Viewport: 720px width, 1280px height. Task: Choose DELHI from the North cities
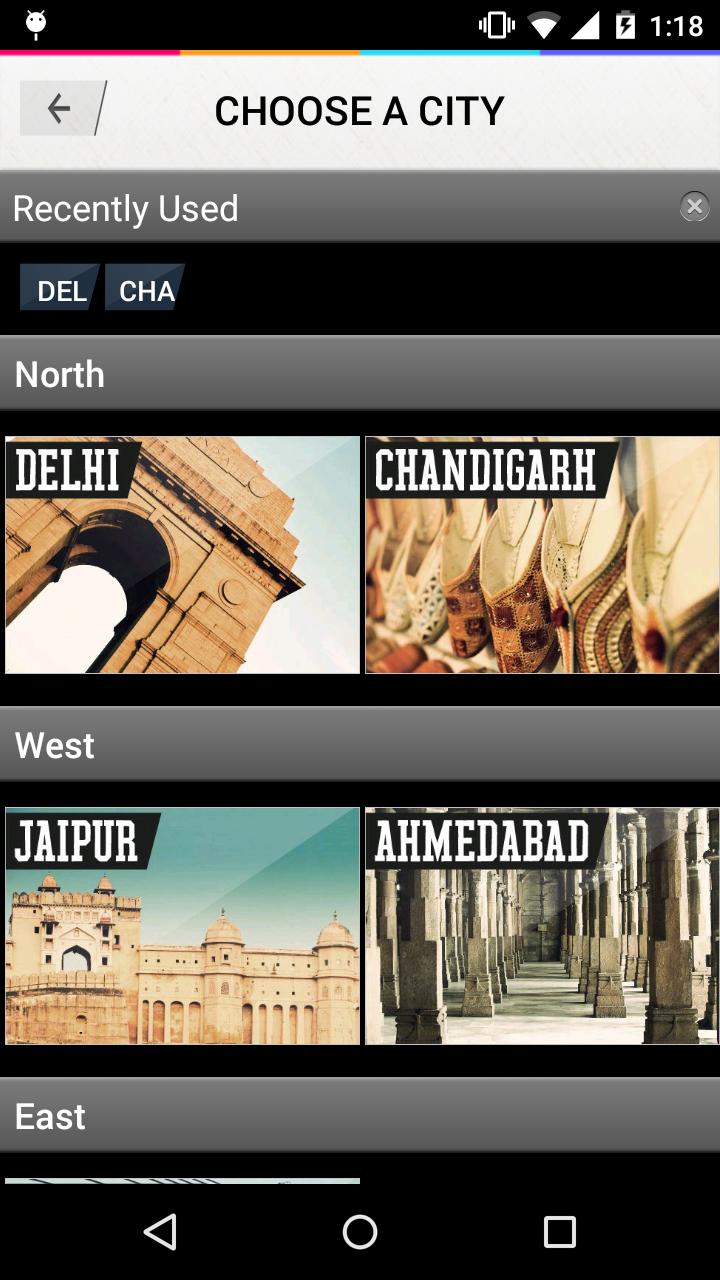tap(181, 555)
